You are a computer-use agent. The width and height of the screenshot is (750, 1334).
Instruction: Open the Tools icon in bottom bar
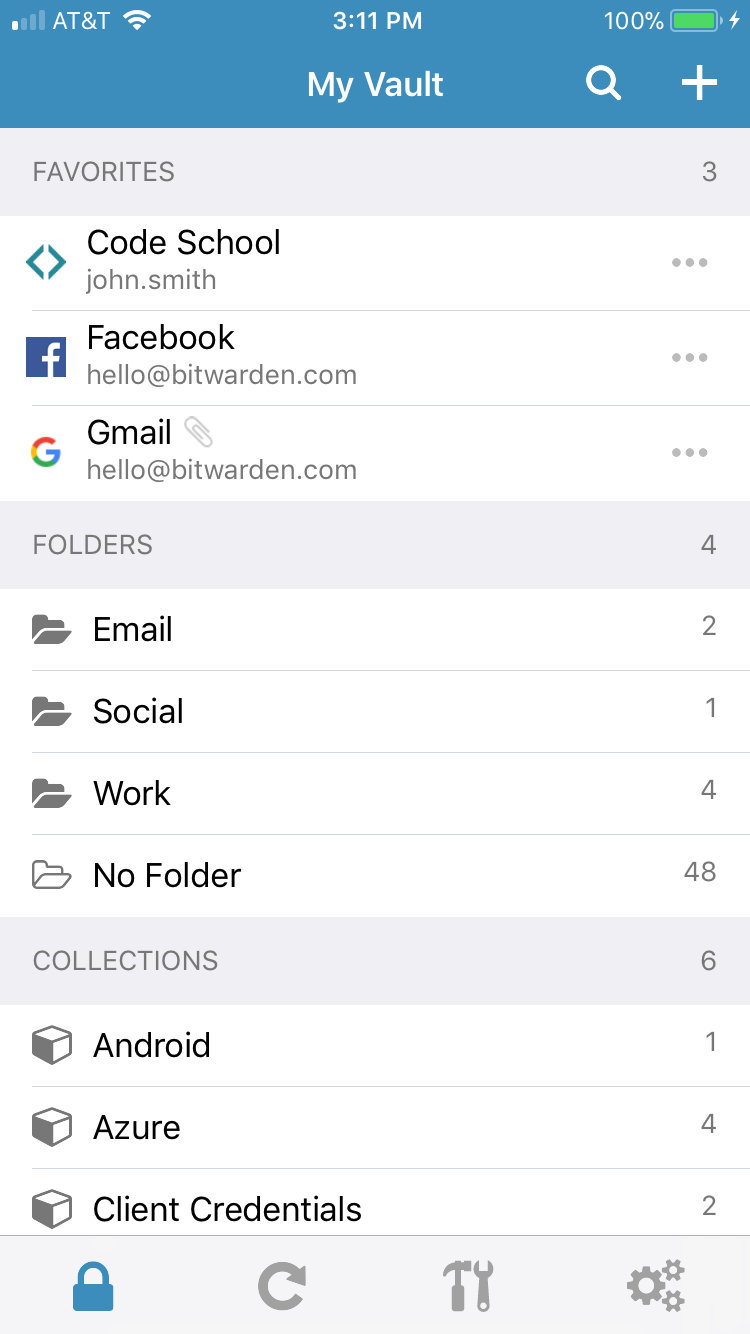(x=468, y=1286)
